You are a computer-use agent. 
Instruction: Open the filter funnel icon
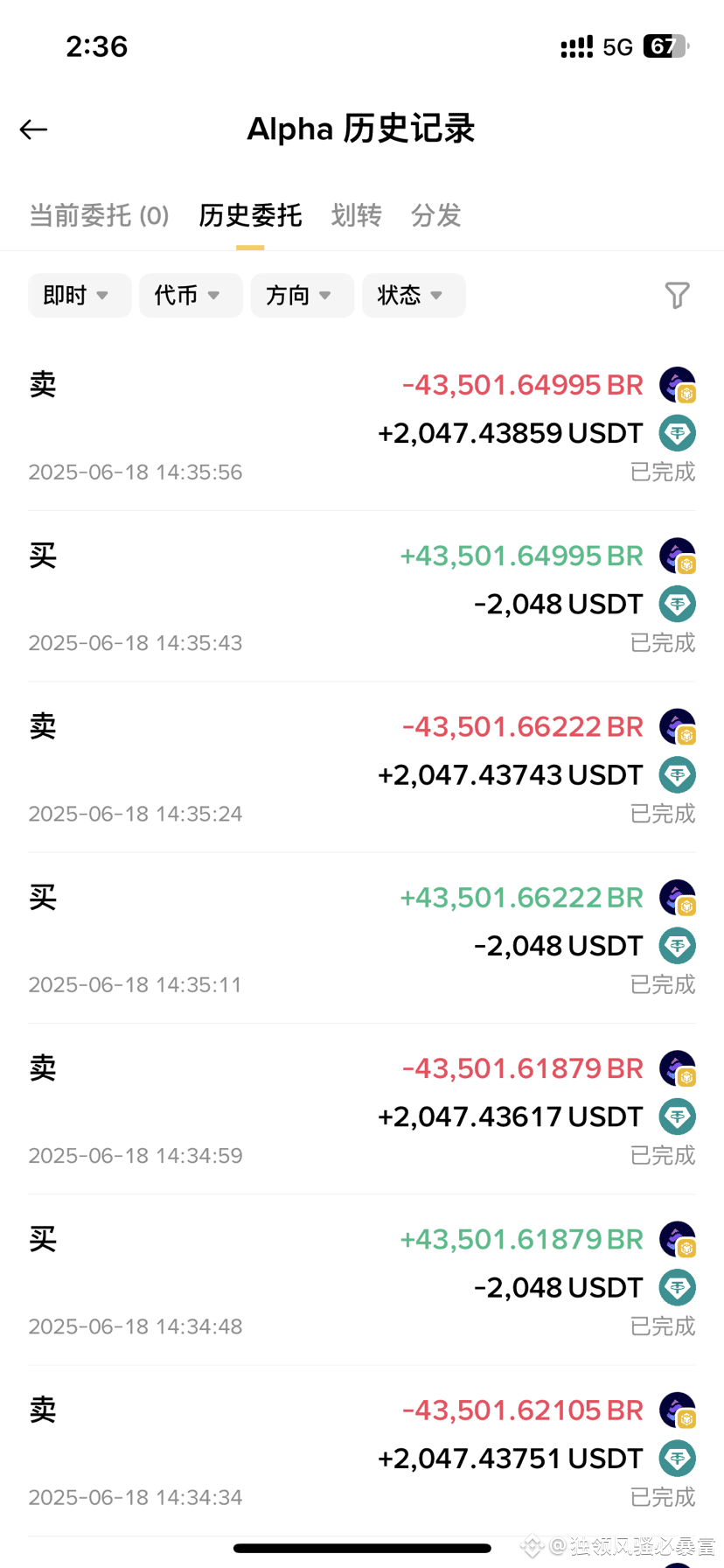(678, 296)
